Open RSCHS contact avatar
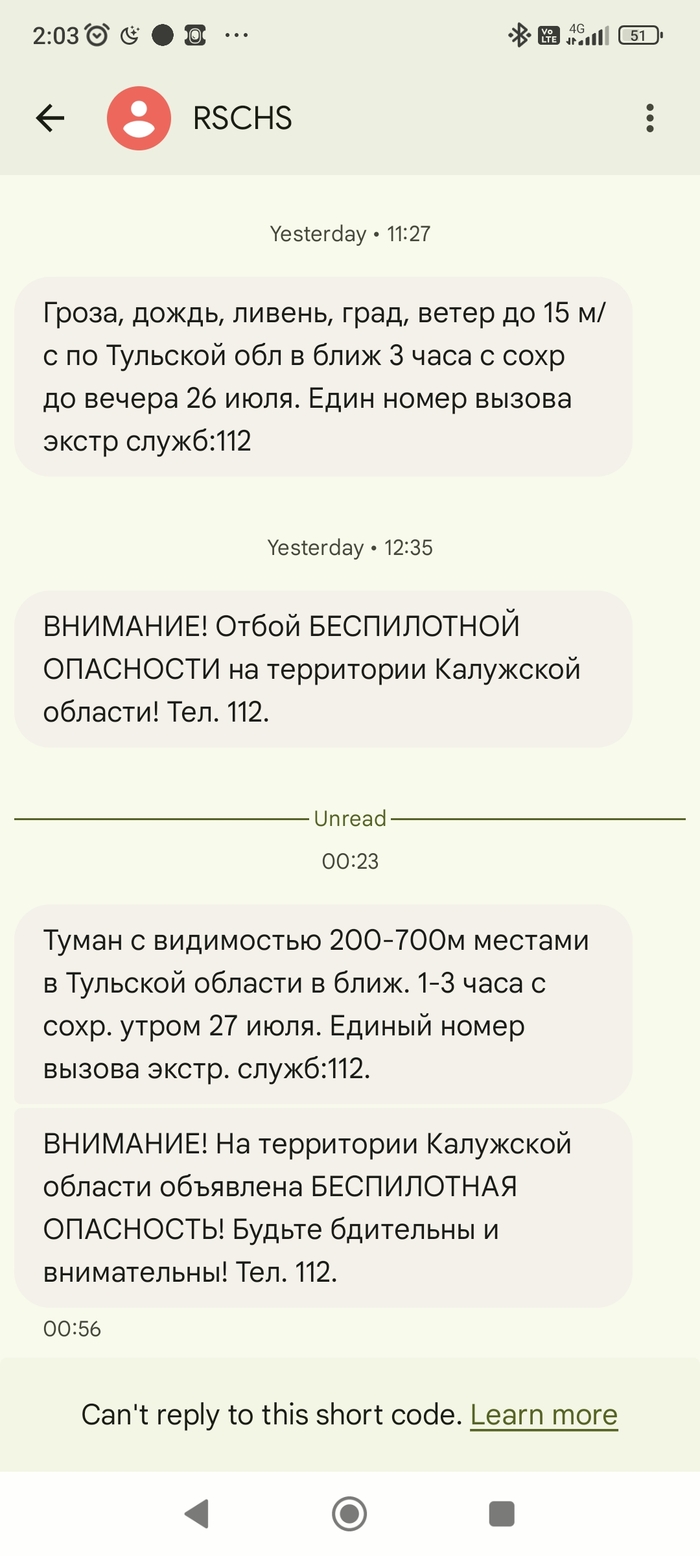700x1556 pixels. [139, 119]
